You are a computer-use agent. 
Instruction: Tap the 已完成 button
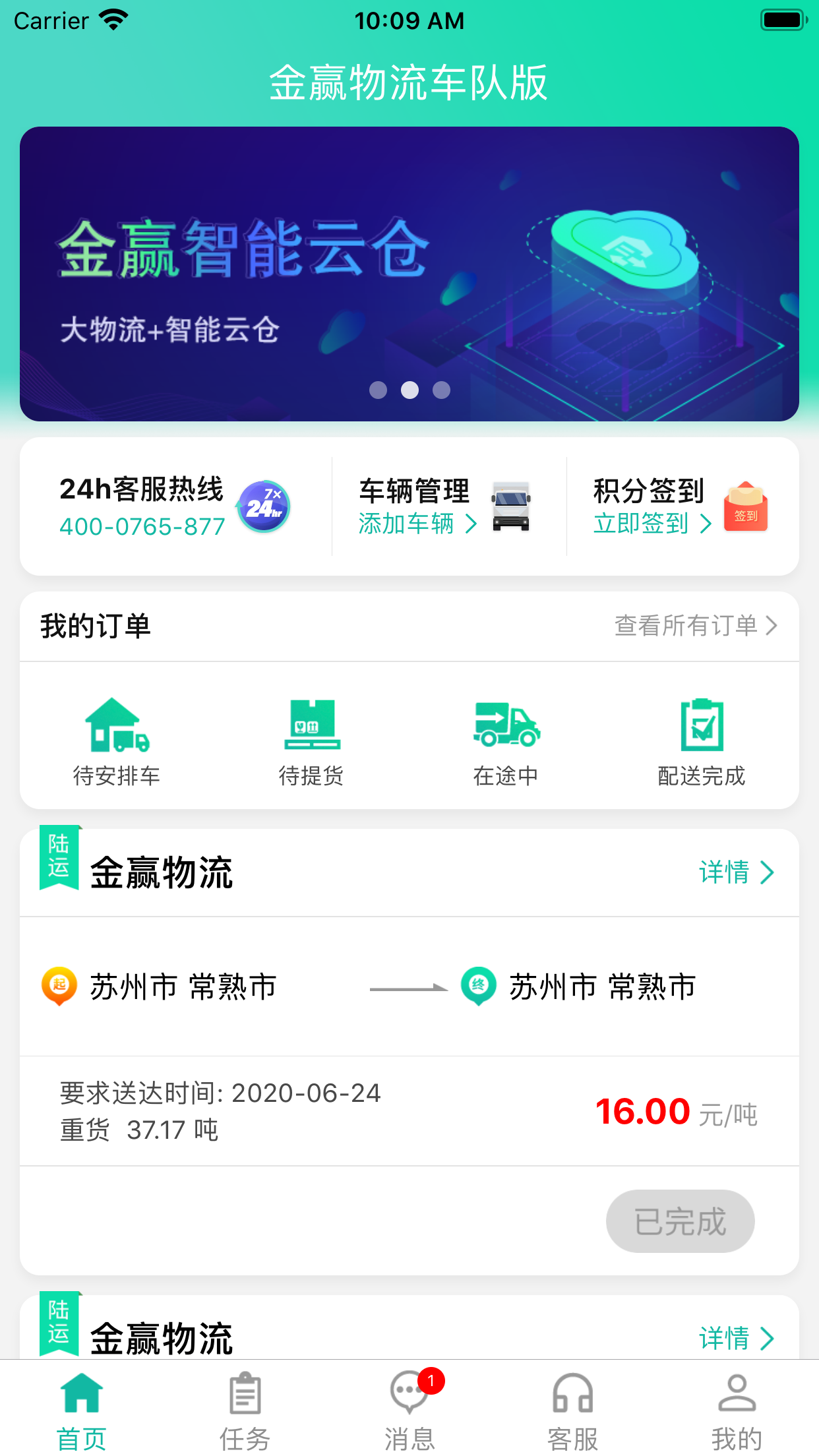(680, 1221)
